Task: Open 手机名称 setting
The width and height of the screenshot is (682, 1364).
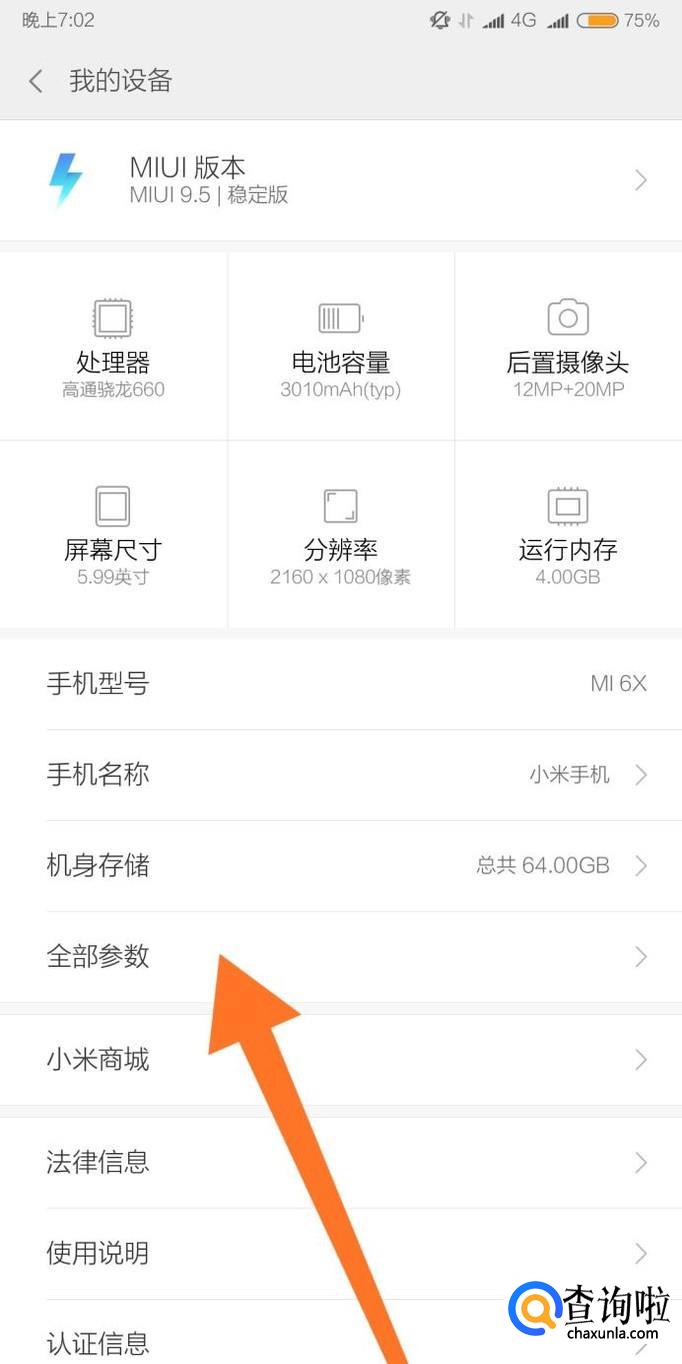Action: [340, 775]
